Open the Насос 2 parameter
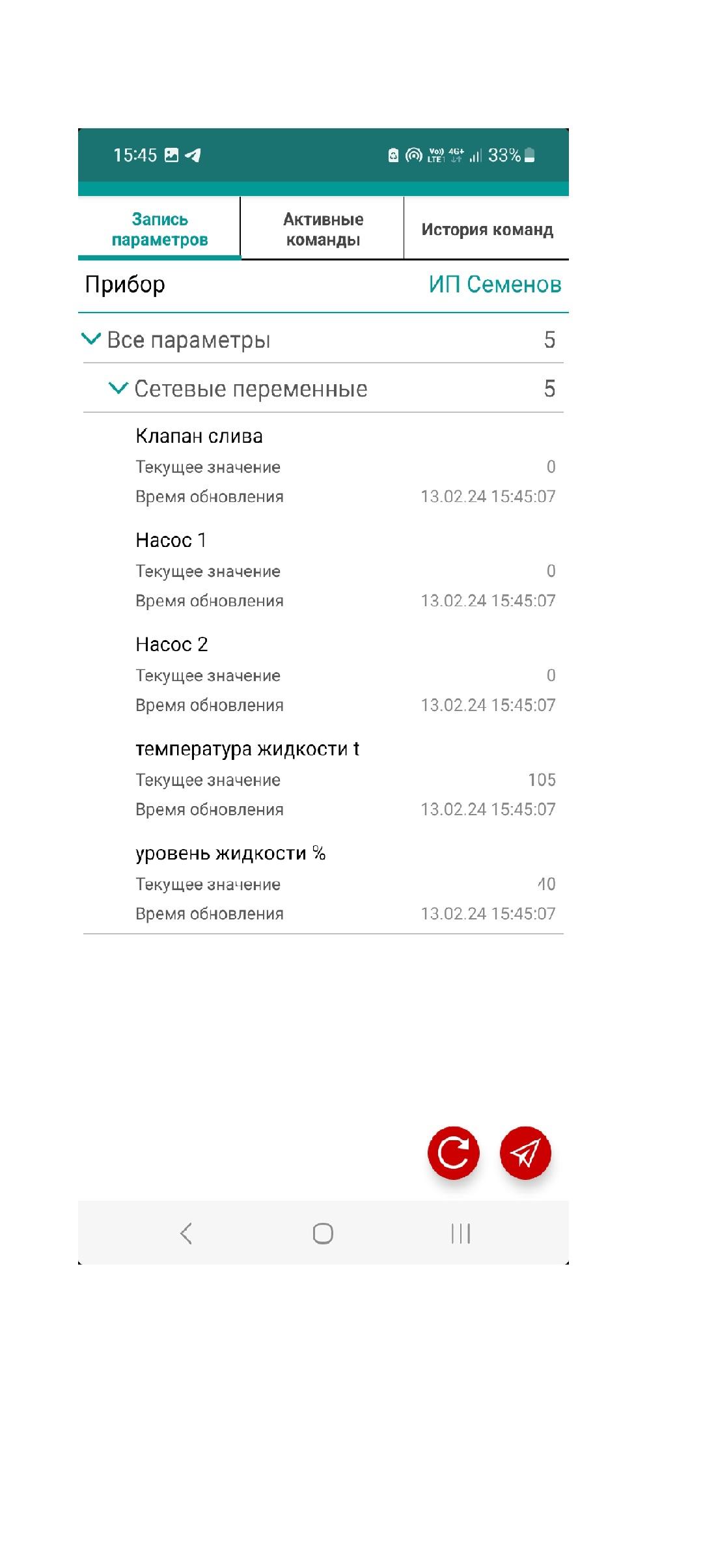Image resolution: width=703 pixels, height=1568 pixels. [172, 645]
